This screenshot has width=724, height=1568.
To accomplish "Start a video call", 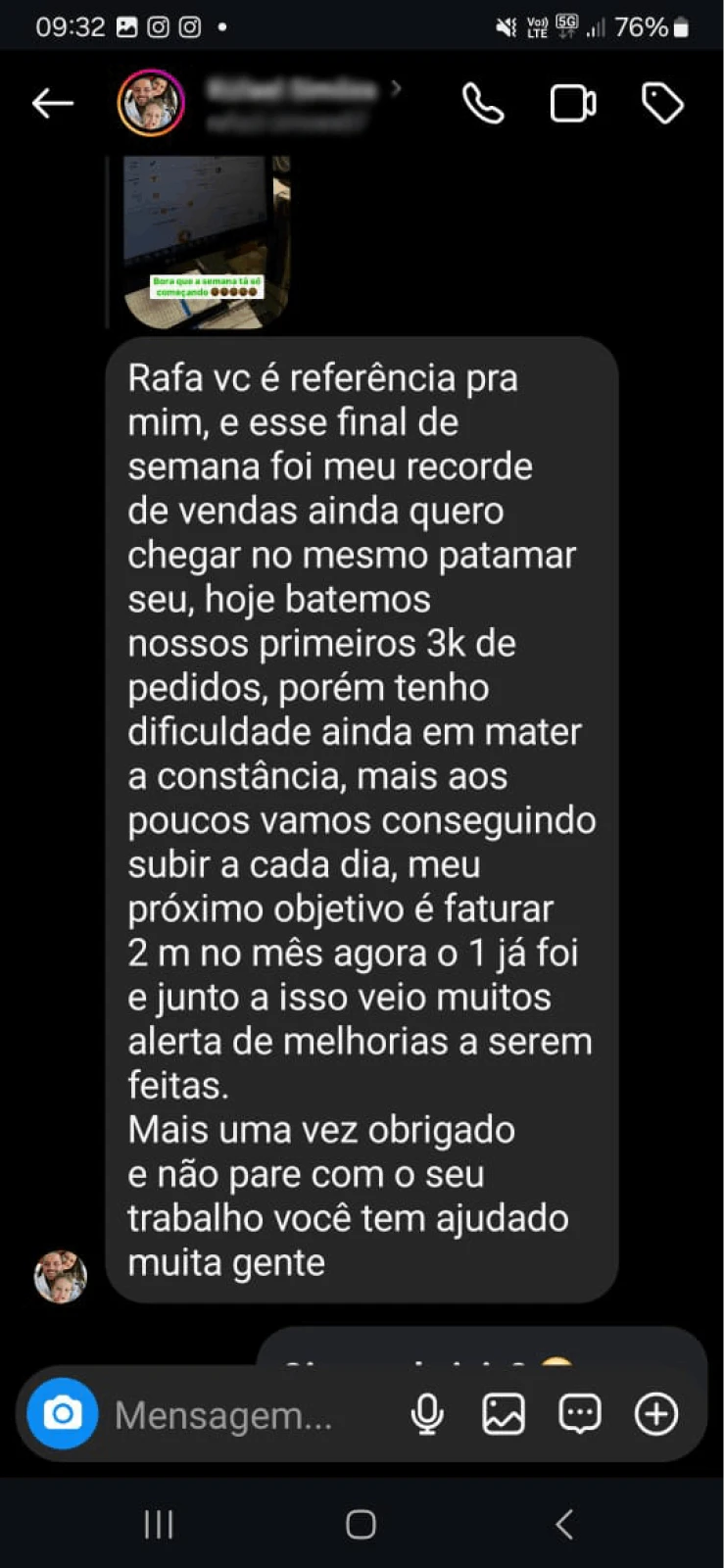I will tap(573, 103).
